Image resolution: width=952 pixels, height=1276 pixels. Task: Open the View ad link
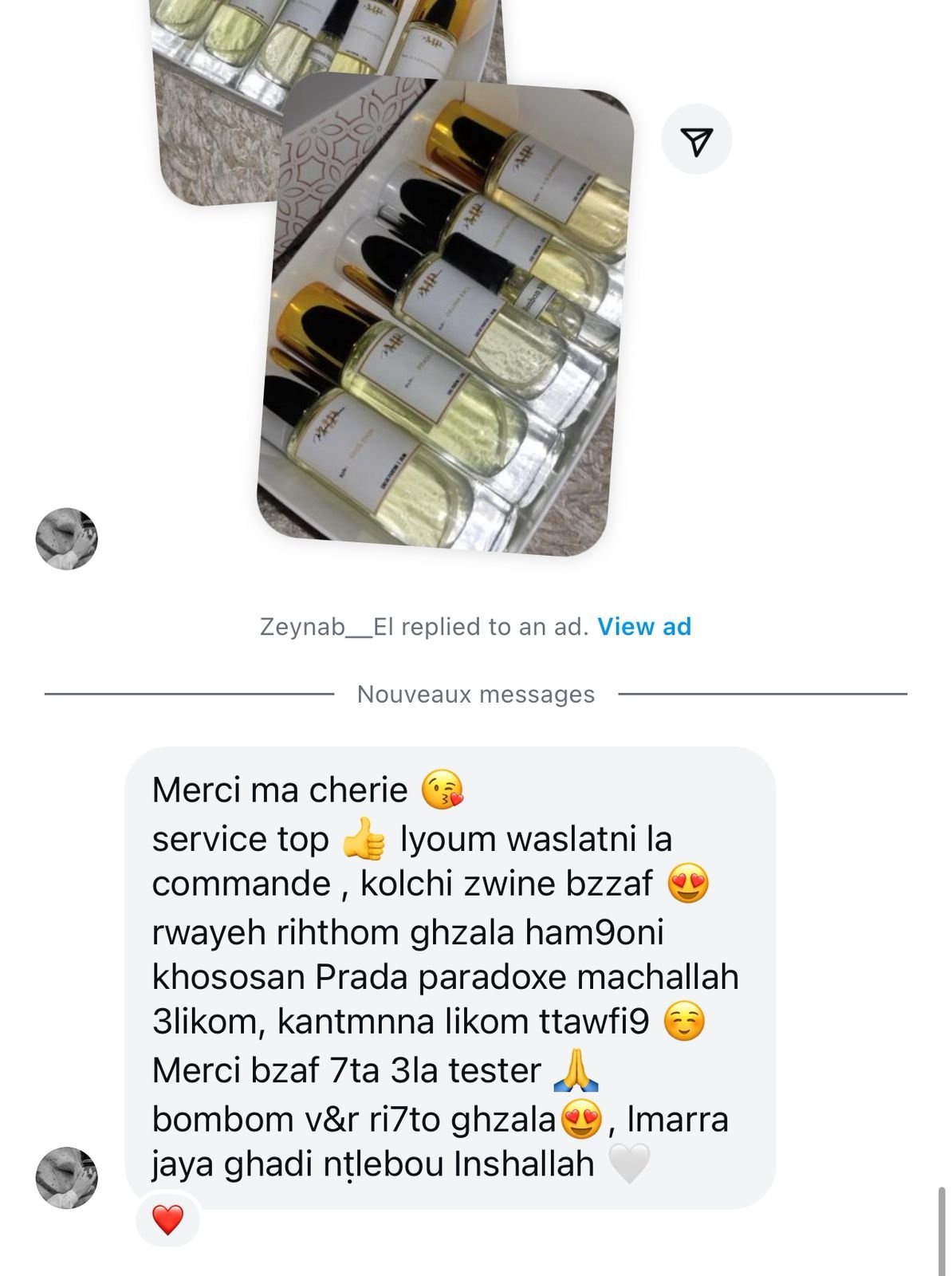tap(644, 627)
